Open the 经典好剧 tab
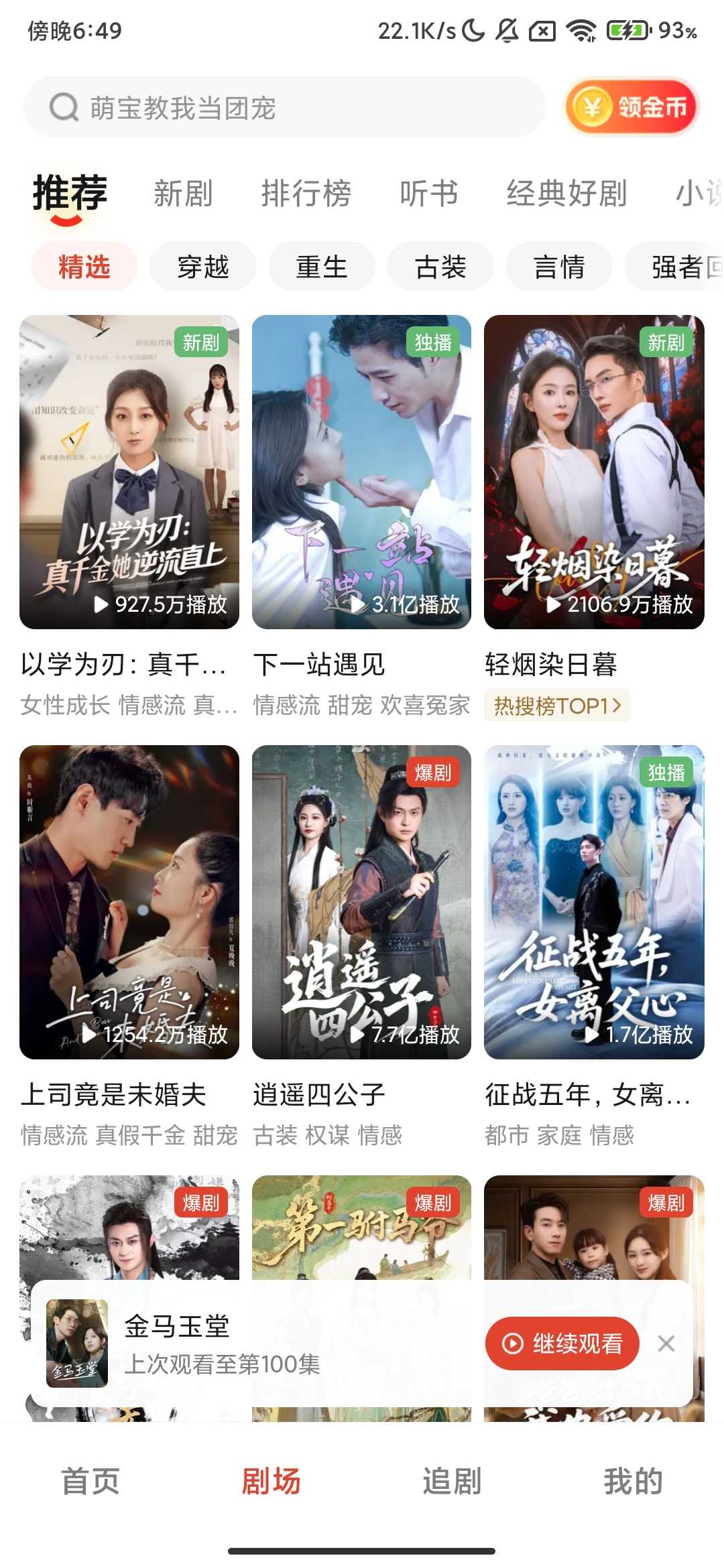The width and height of the screenshot is (724, 1568). (566, 194)
